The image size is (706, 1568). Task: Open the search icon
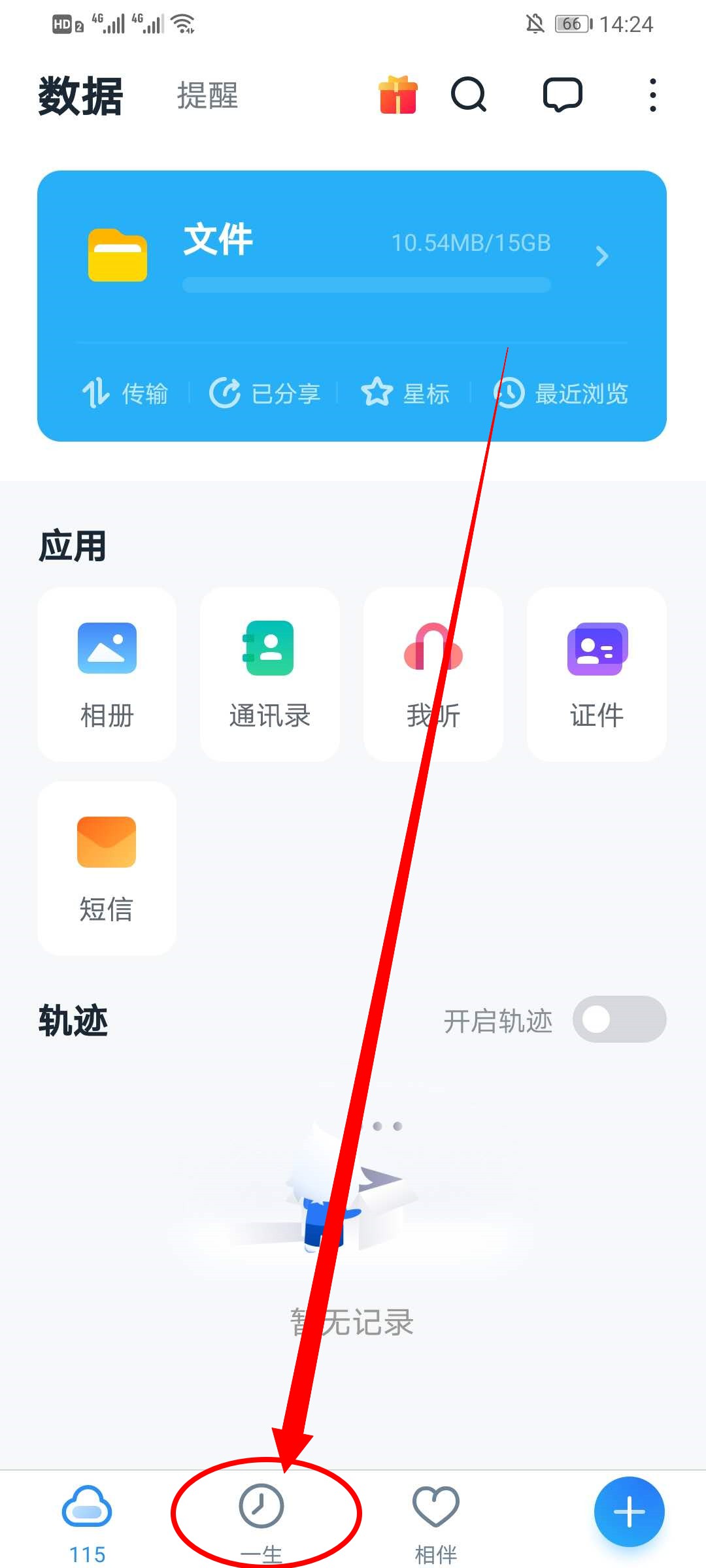469,95
